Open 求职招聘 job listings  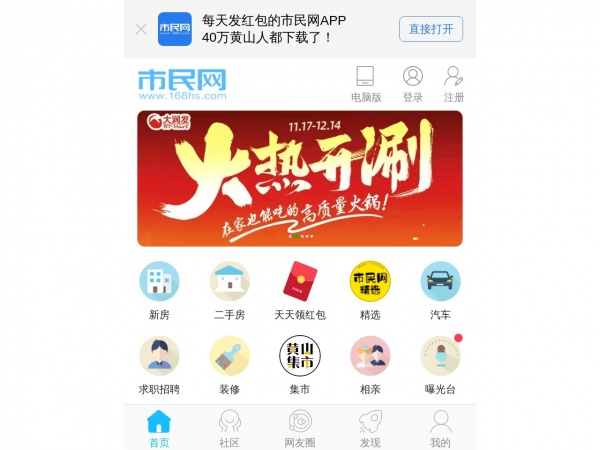click(x=159, y=365)
